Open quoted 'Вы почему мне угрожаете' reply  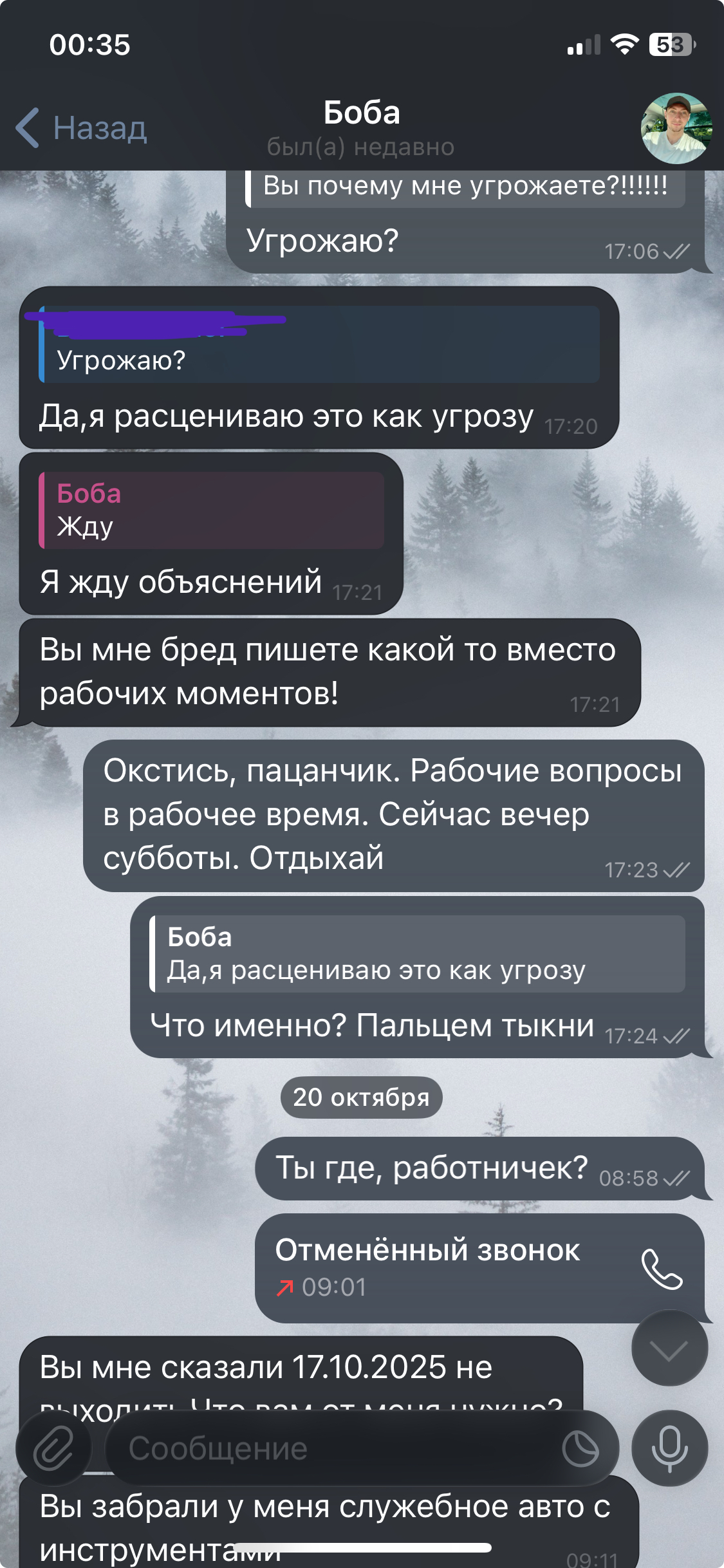tap(466, 187)
